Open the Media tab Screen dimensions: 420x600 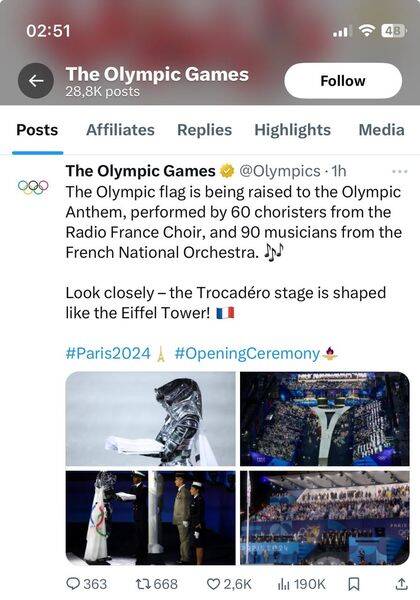(381, 130)
